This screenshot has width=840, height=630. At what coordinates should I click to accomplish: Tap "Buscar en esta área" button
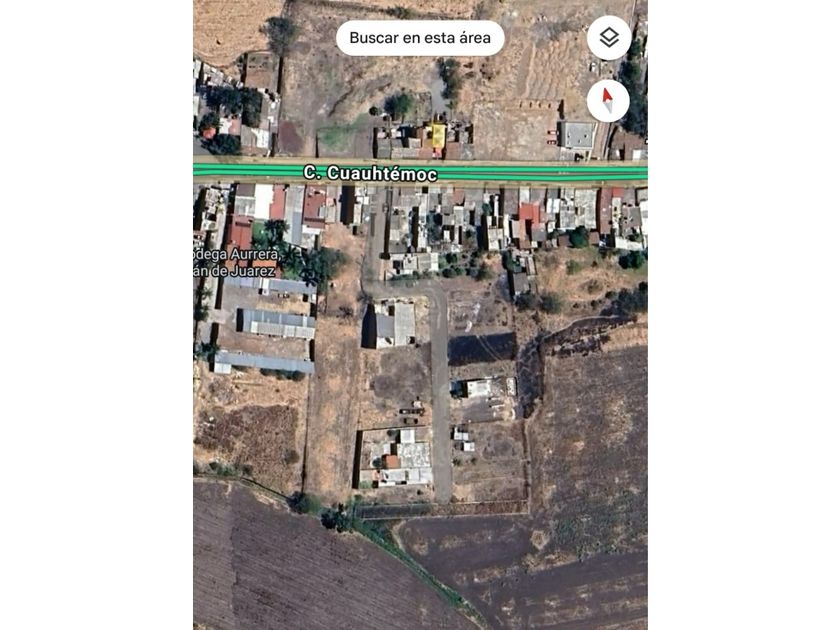pos(420,38)
